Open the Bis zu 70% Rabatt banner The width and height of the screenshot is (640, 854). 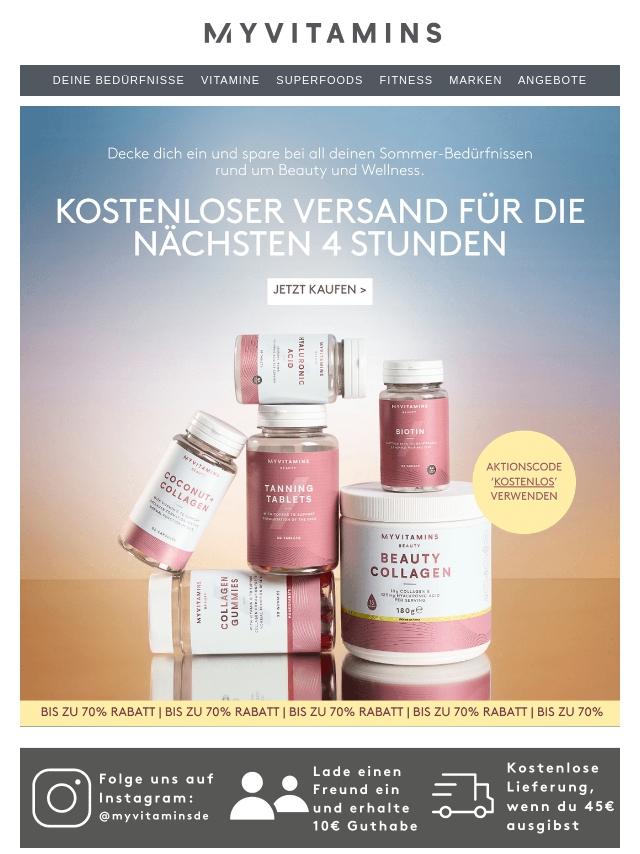[320, 712]
